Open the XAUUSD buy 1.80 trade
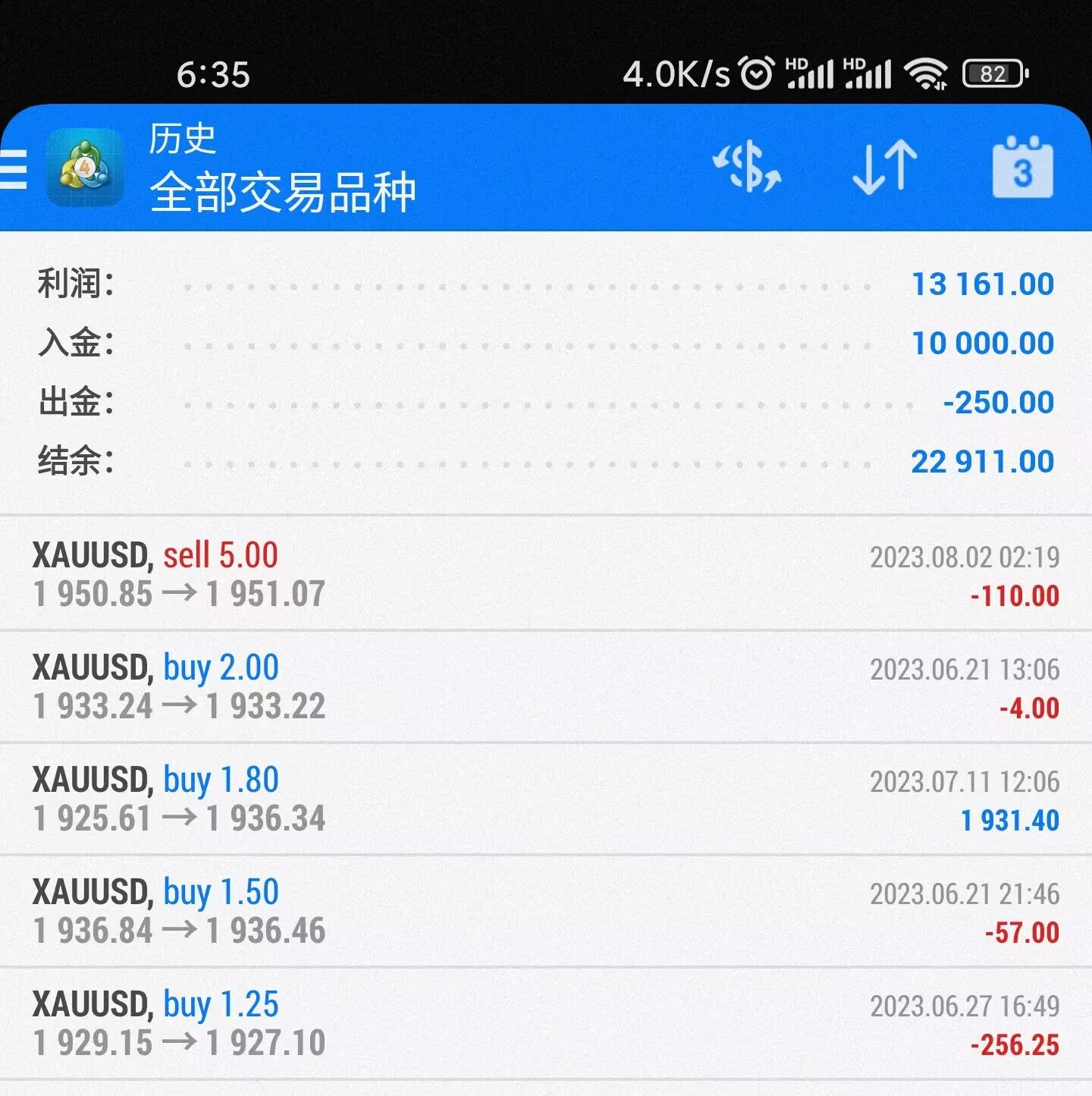1092x1096 pixels. pos(546,799)
